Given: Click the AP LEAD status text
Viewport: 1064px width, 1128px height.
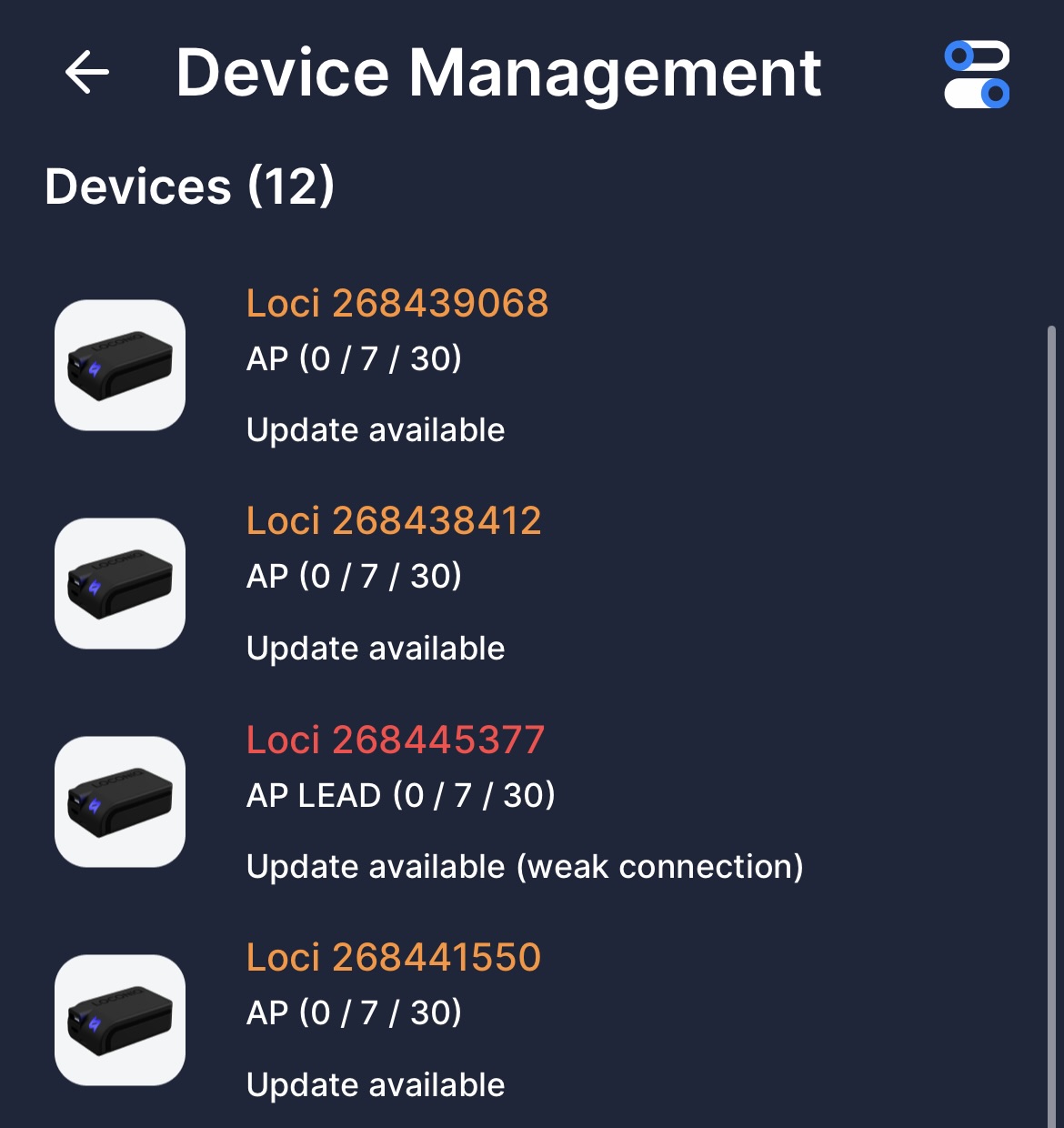Looking at the screenshot, I should (x=402, y=794).
